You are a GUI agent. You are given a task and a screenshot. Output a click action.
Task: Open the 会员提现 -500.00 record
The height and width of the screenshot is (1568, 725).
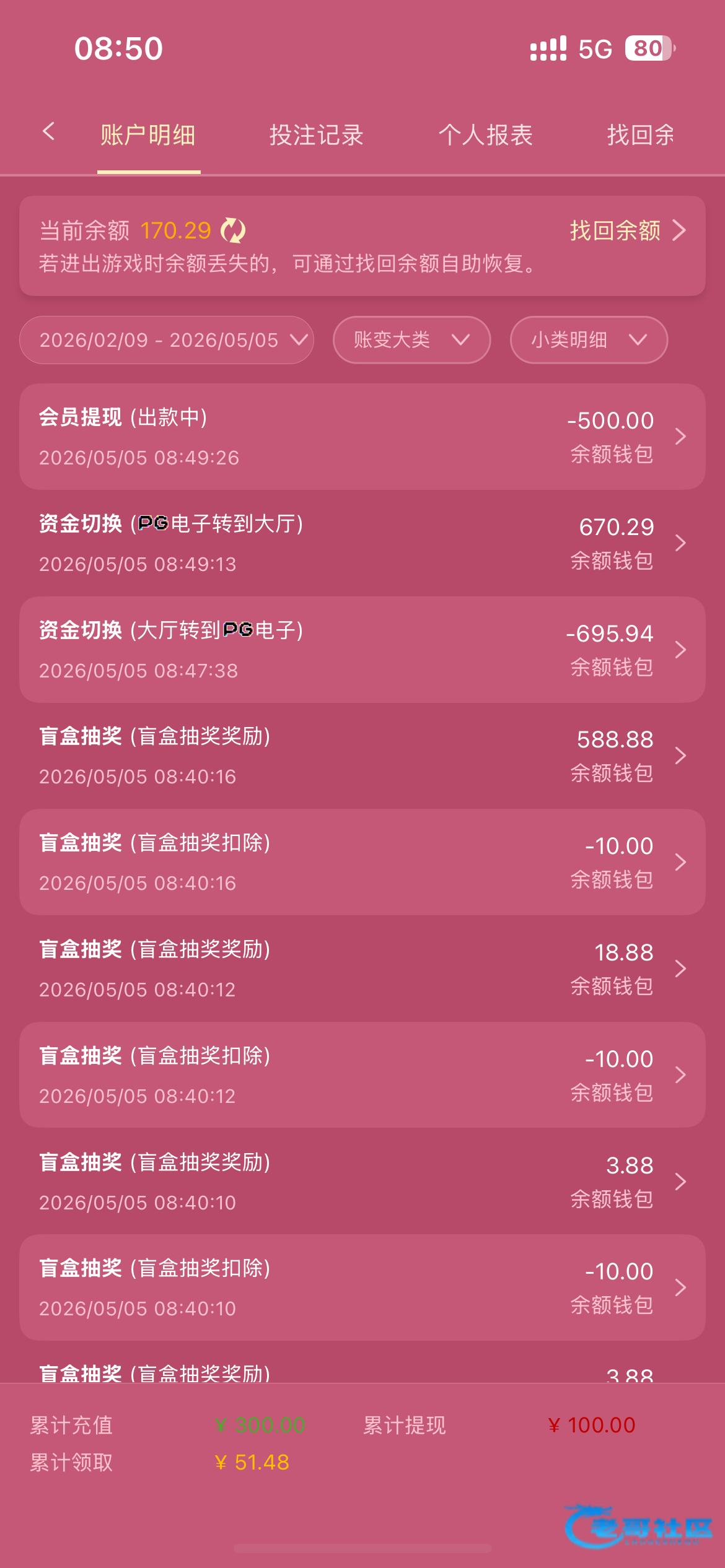point(362,437)
